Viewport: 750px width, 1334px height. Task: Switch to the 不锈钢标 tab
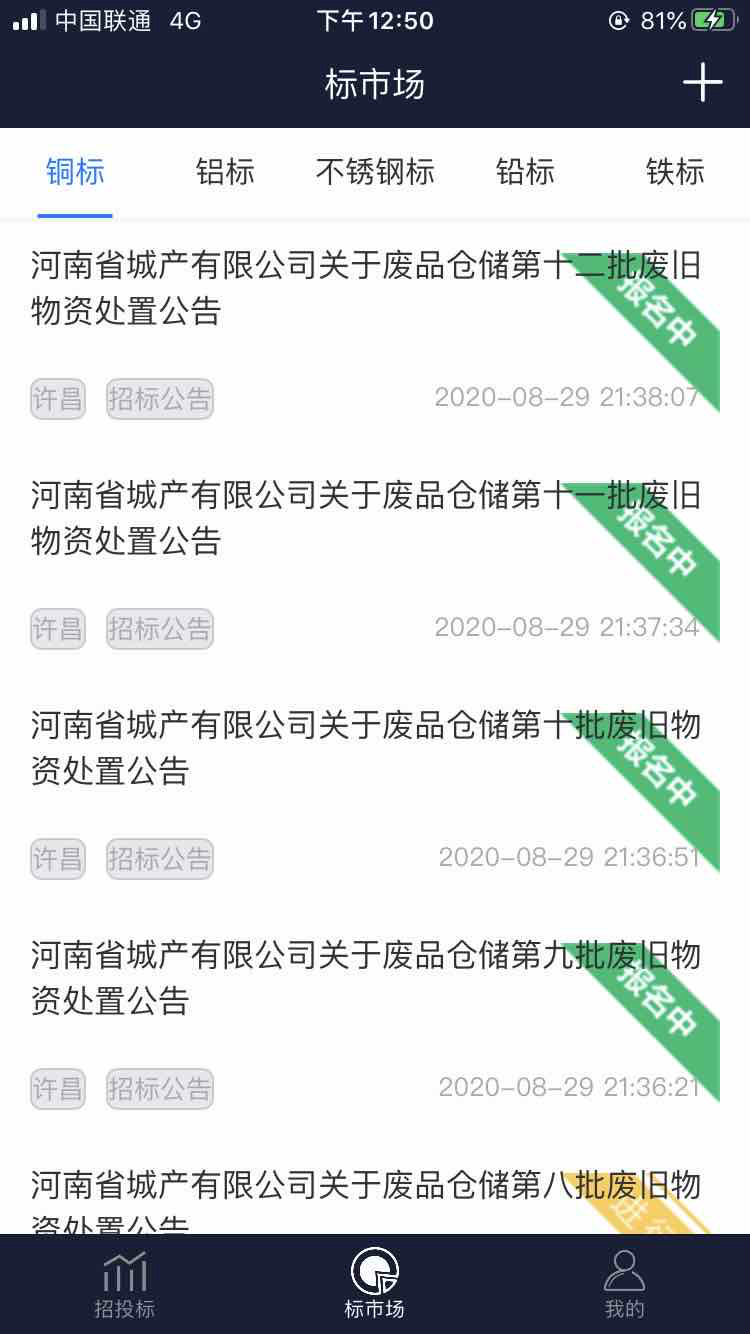(375, 172)
